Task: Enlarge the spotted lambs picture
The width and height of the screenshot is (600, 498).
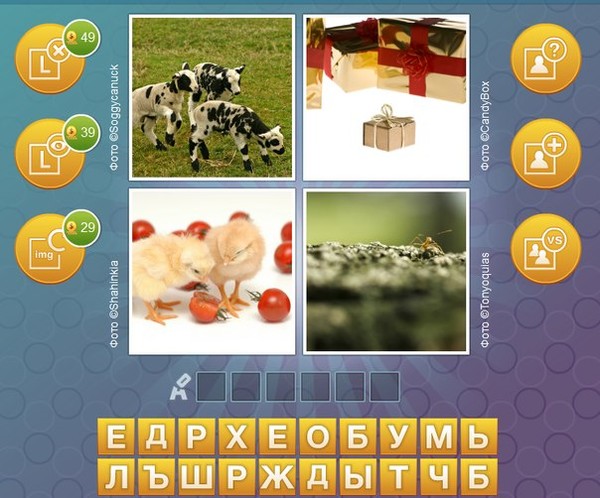Action: point(212,97)
